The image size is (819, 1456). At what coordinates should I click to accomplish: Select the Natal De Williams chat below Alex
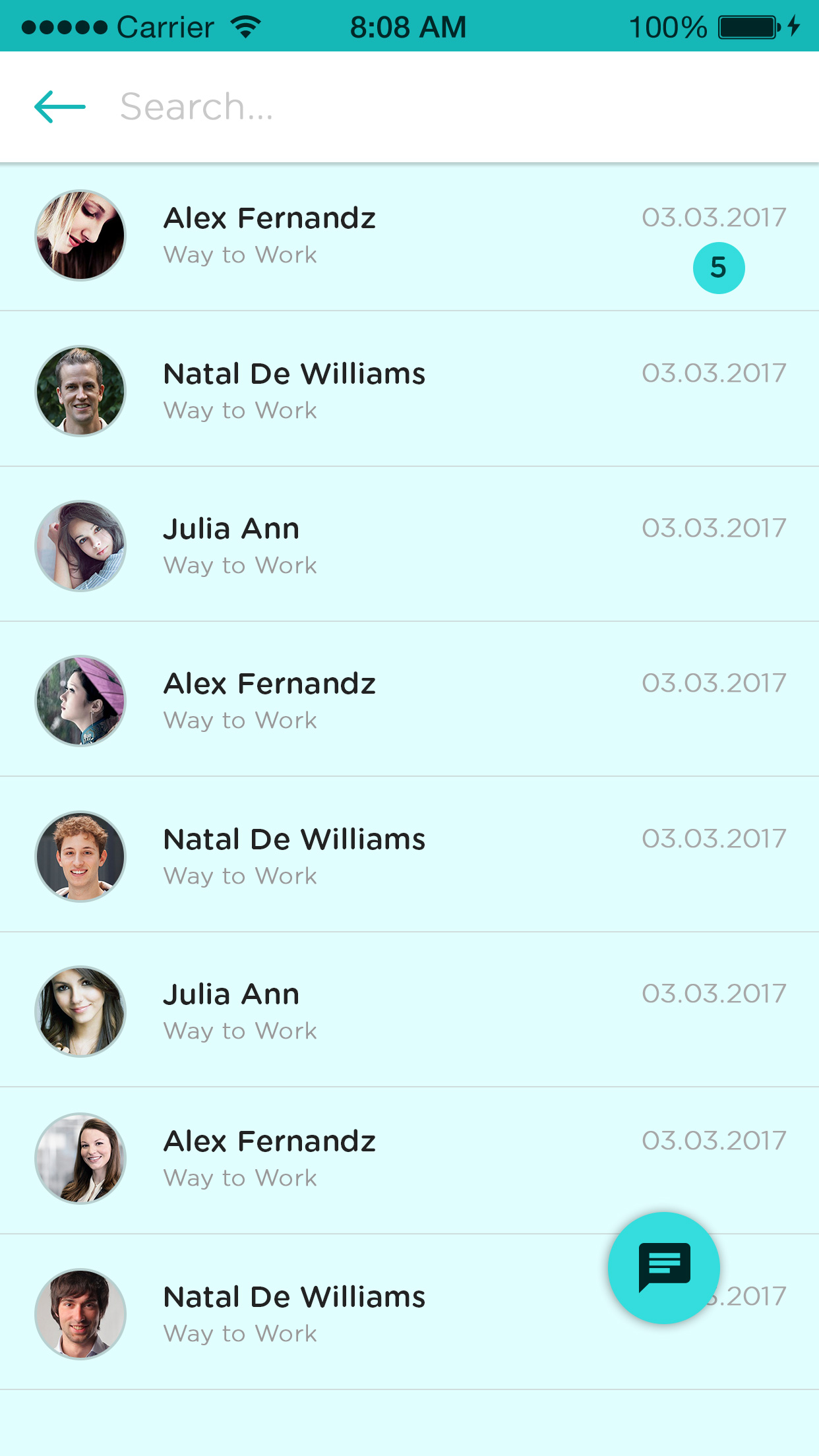[330, 389]
